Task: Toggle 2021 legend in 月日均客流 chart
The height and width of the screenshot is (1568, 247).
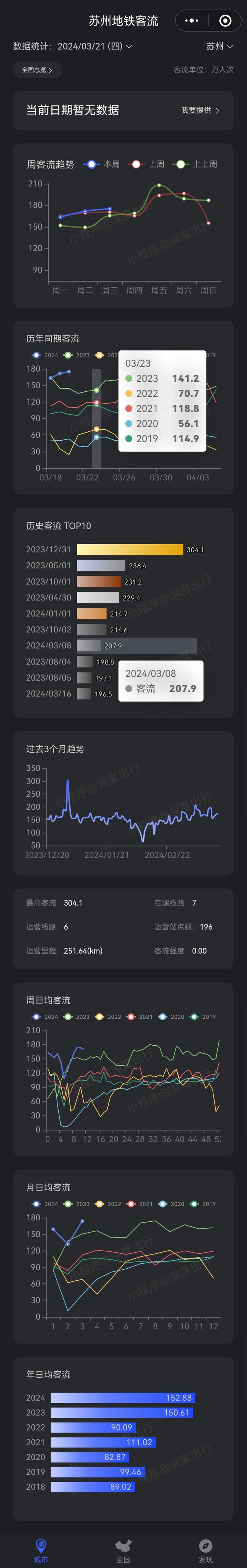Action: (x=140, y=1204)
